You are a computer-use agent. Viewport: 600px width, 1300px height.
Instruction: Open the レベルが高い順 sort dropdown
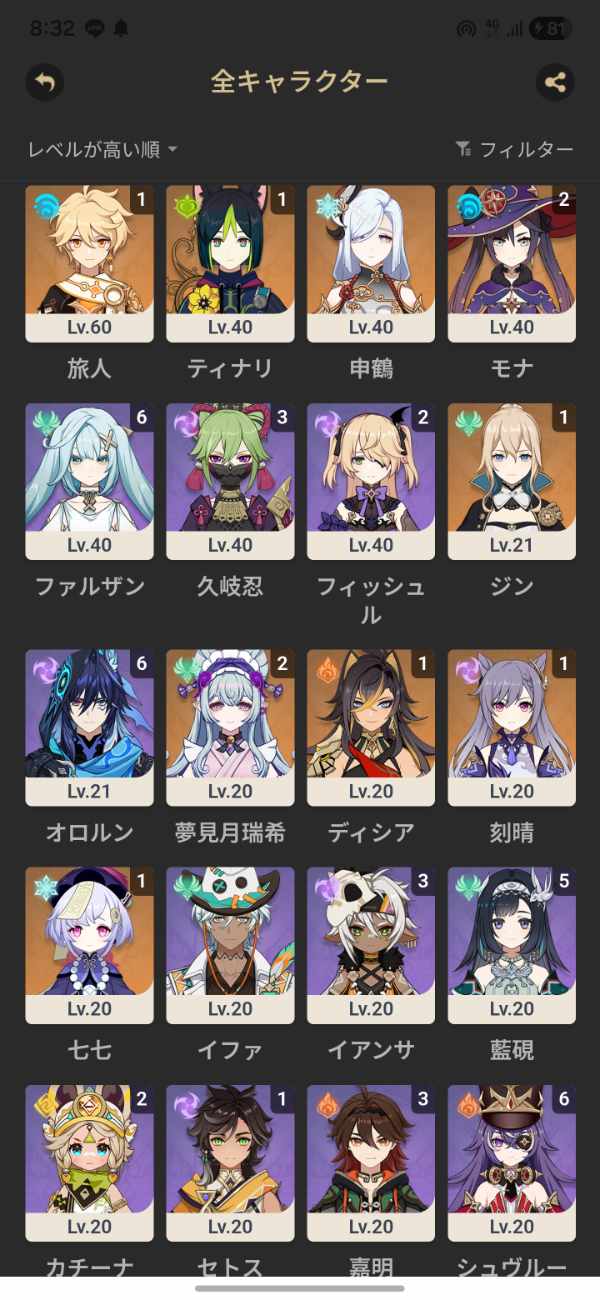[x=102, y=149]
